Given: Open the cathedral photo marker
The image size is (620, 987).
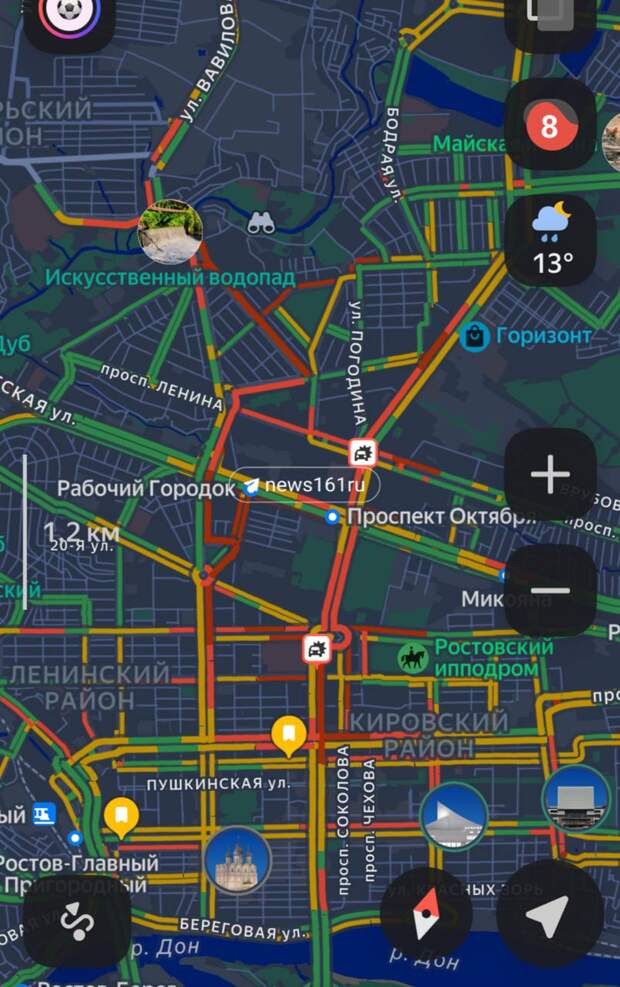Looking at the screenshot, I should point(237,860).
